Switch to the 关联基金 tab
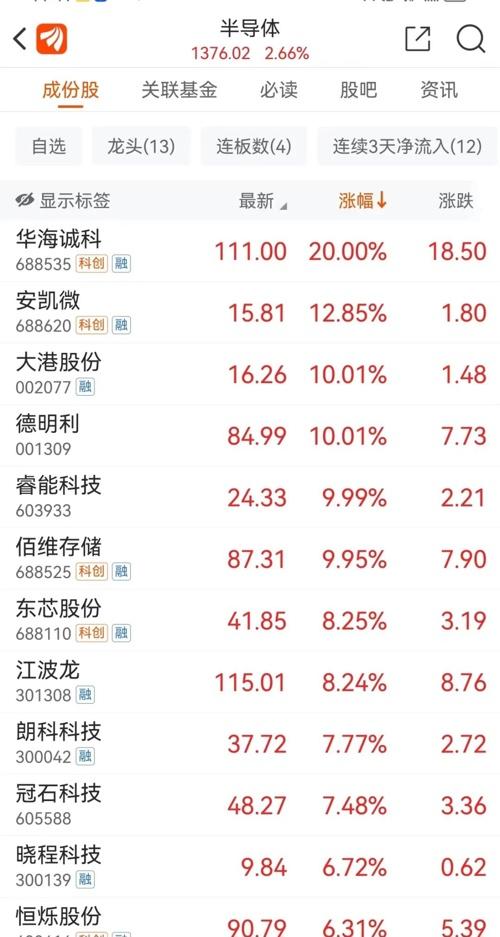 (x=179, y=90)
